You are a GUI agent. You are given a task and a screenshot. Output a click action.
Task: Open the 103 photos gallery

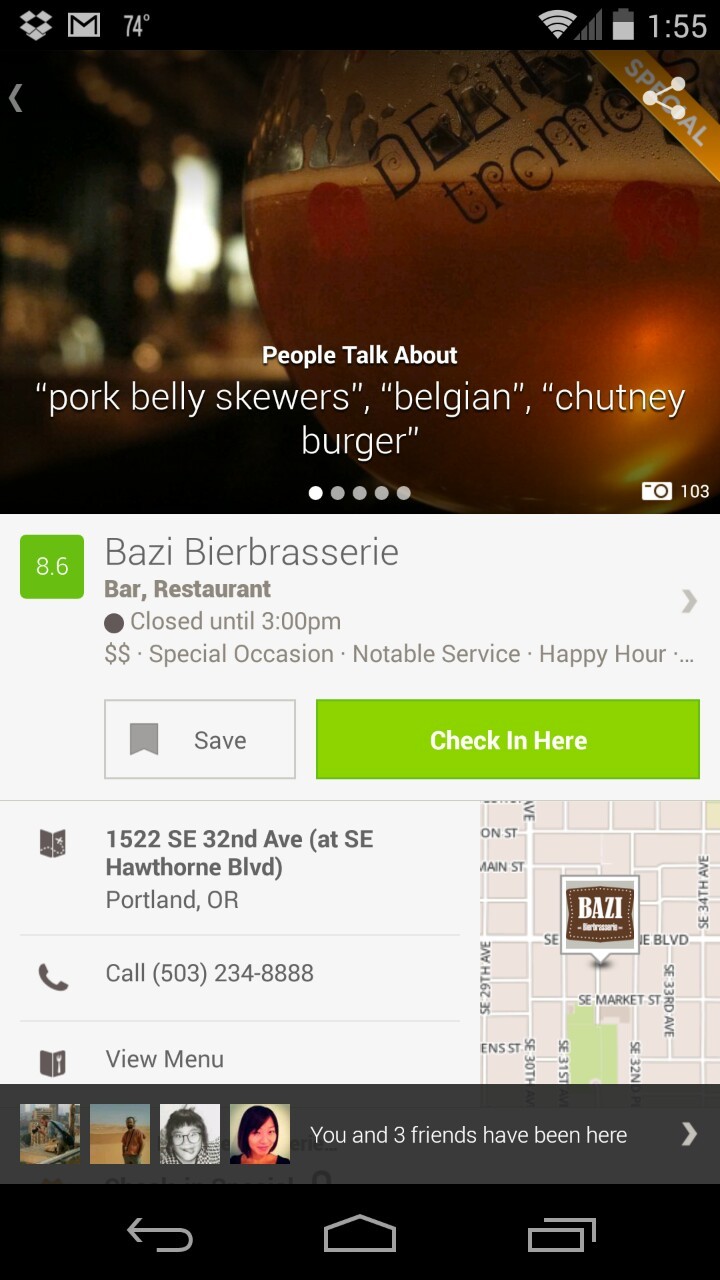675,491
